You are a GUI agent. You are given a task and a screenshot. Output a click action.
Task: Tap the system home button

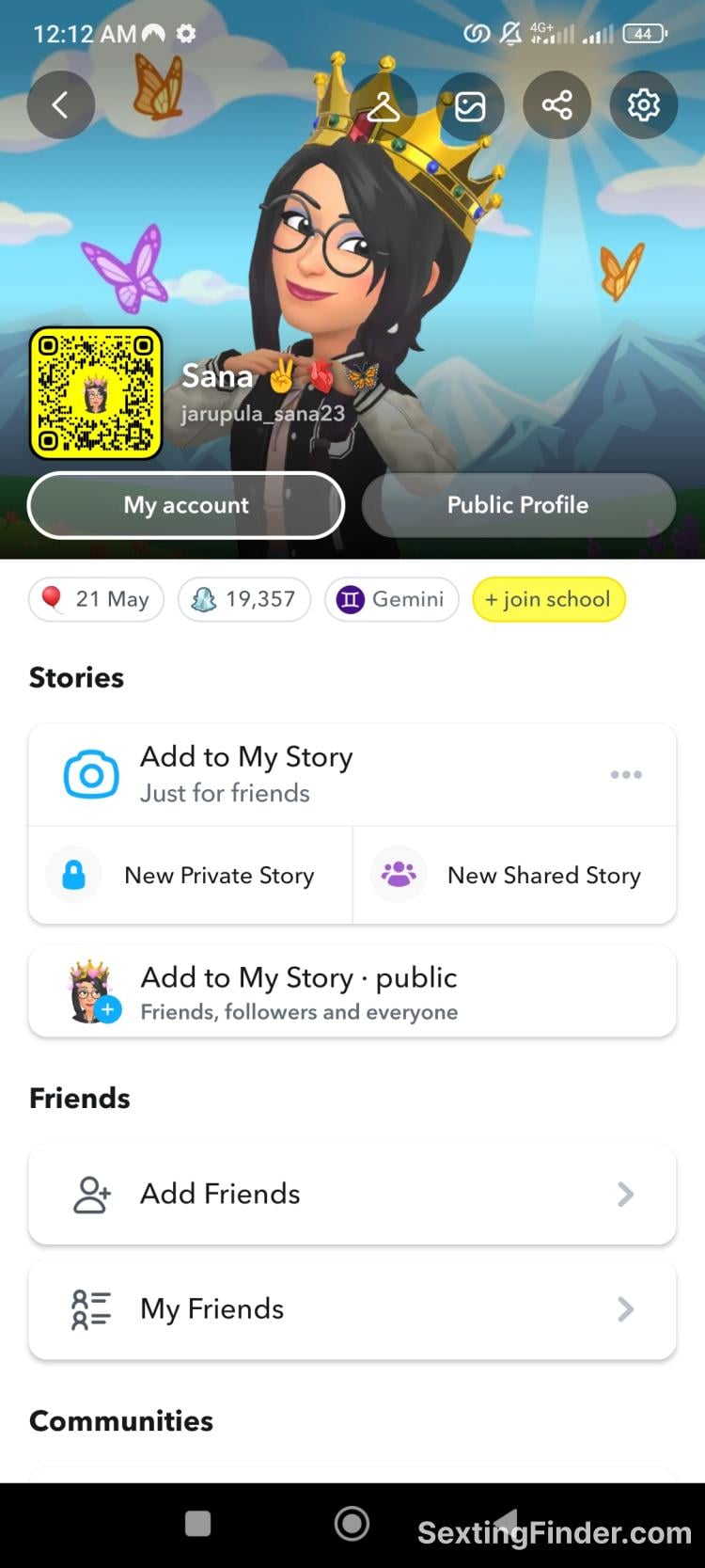[352, 1523]
